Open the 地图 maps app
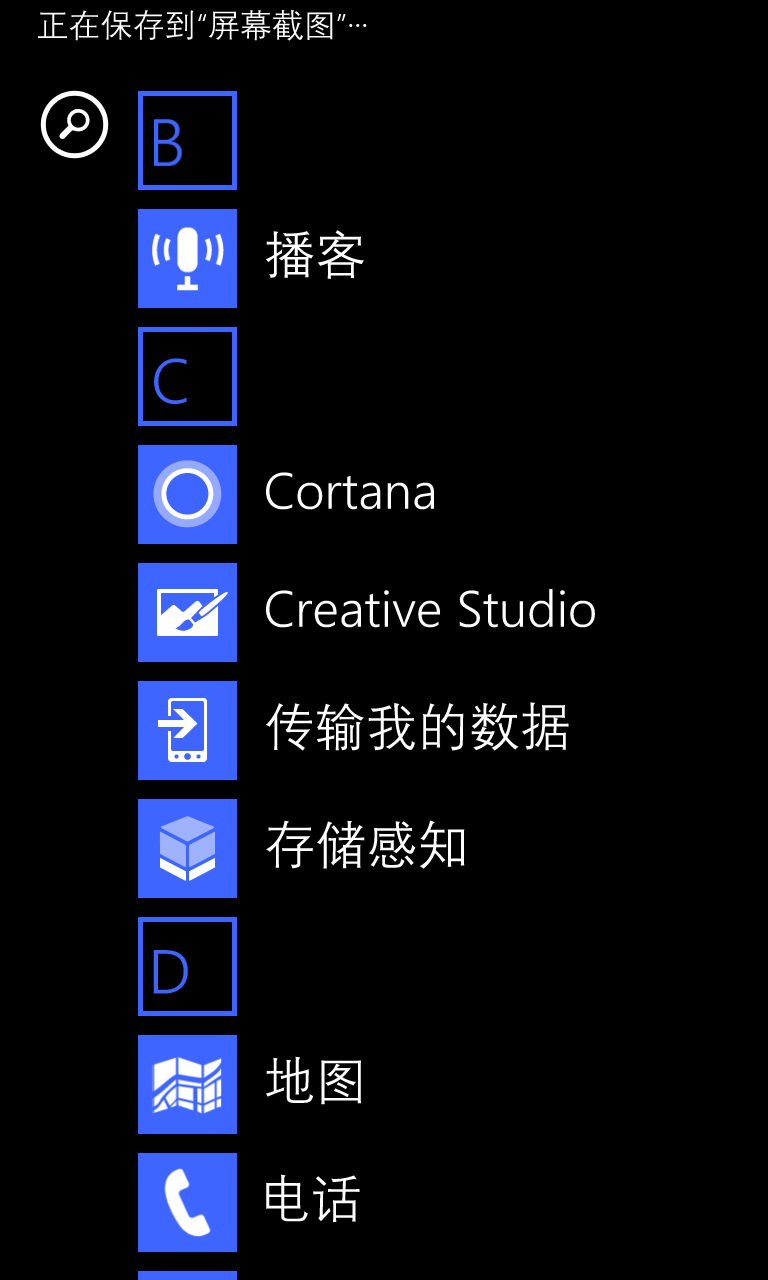Image resolution: width=768 pixels, height=1280 pixels. point(252,1084)
